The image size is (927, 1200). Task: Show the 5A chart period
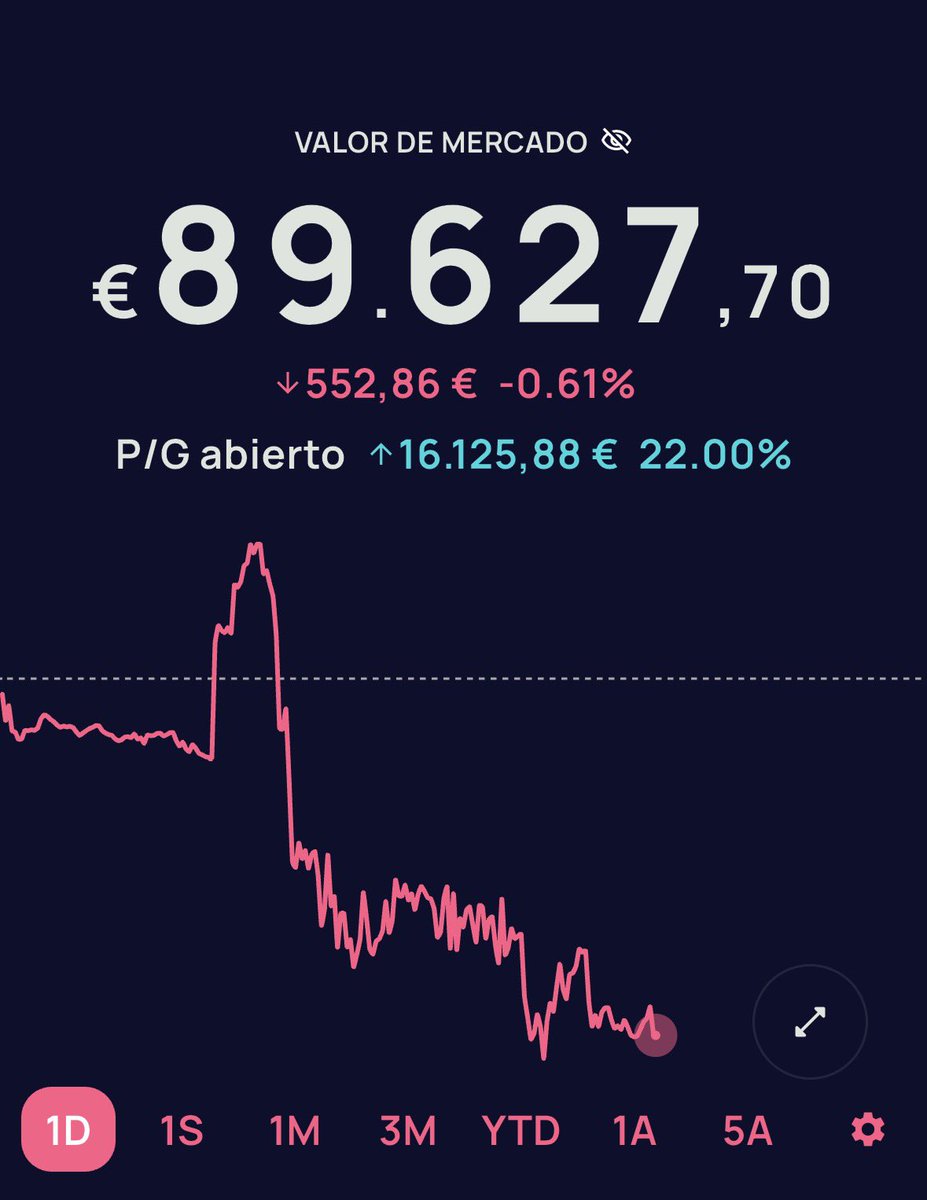click(747, 1131)
